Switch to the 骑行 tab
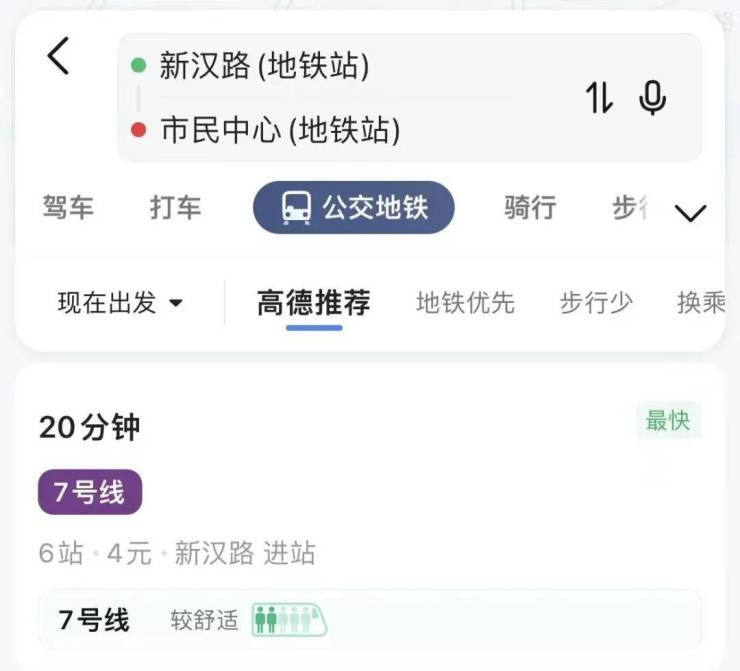The image size is (740, 671). point(530,208)
